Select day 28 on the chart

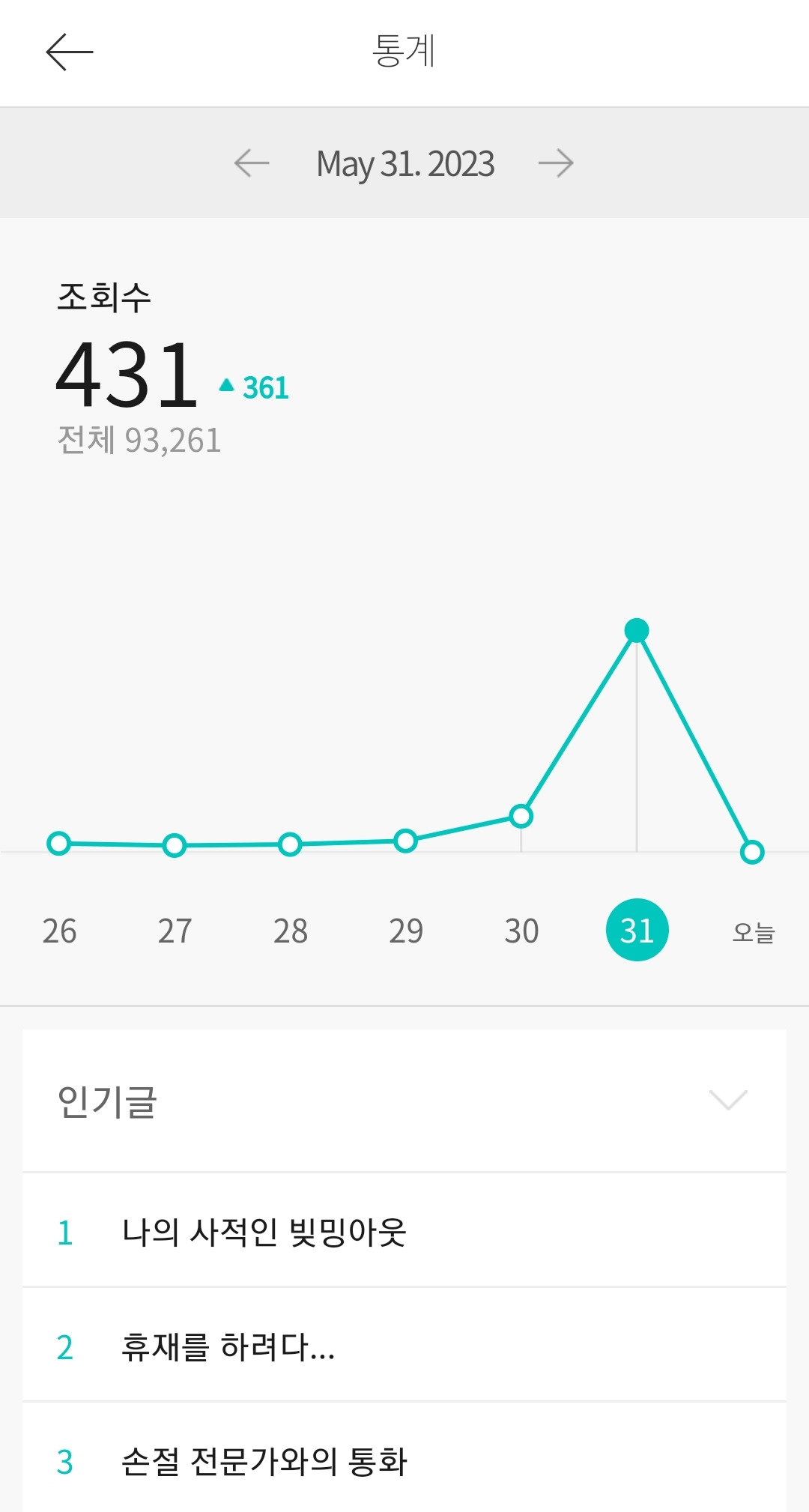291,931
